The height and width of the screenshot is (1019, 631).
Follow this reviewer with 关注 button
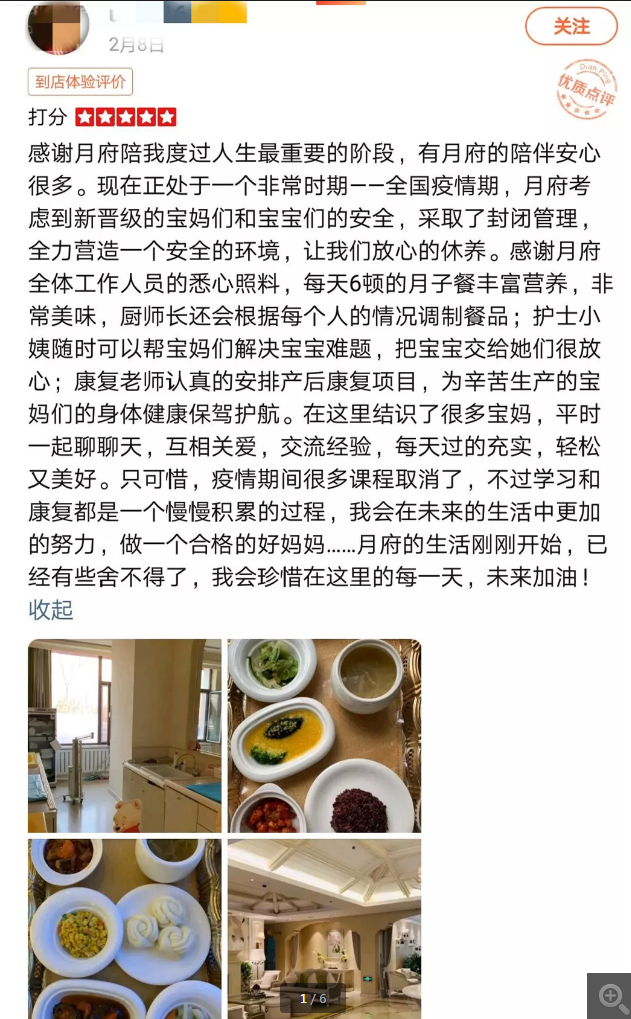click(x=571, y=26)
